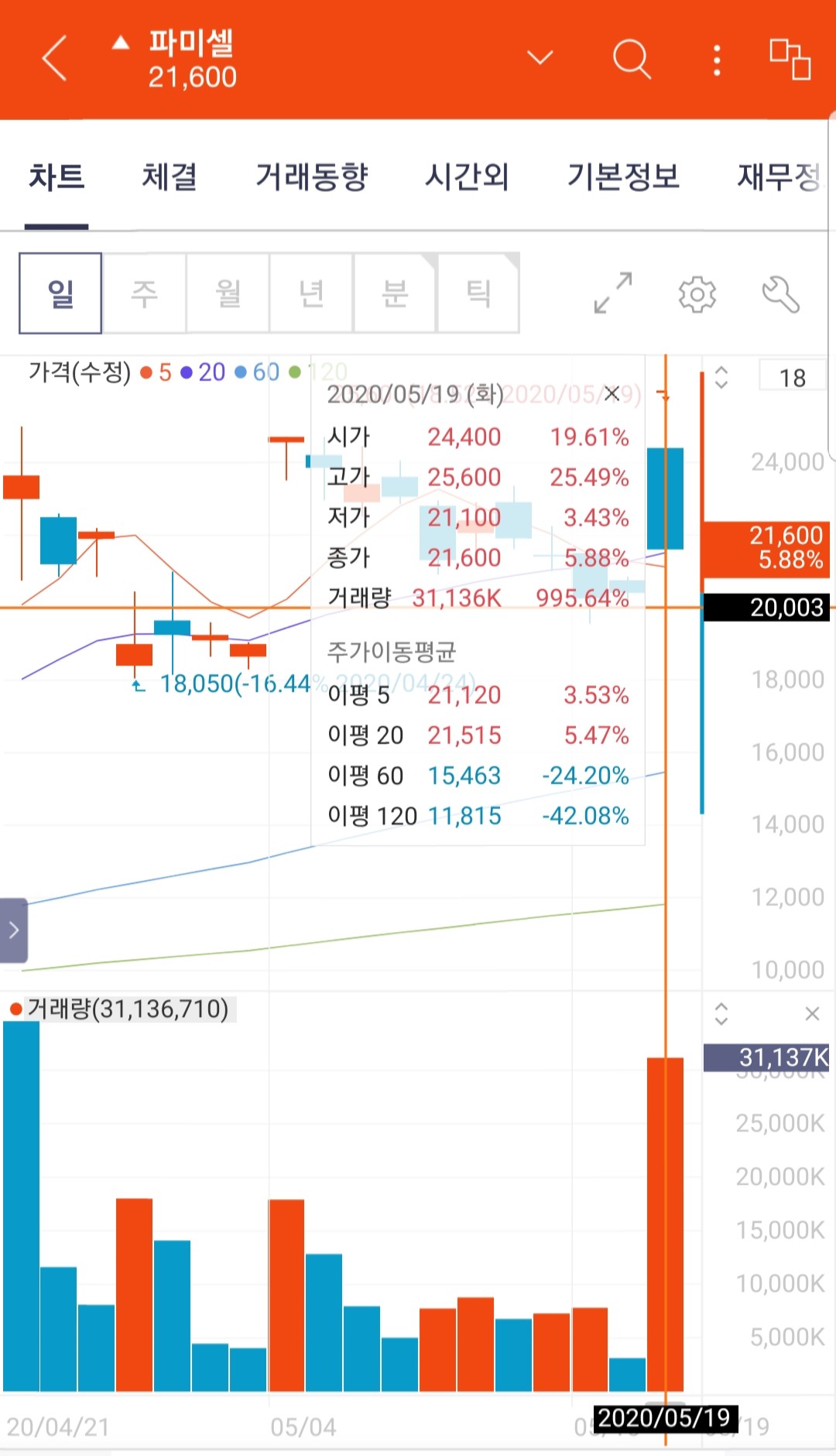The width and height of the screenshot is (836, 1456).
Task: Close the 2020/05/19 price info popup
Action: point(612,393)
